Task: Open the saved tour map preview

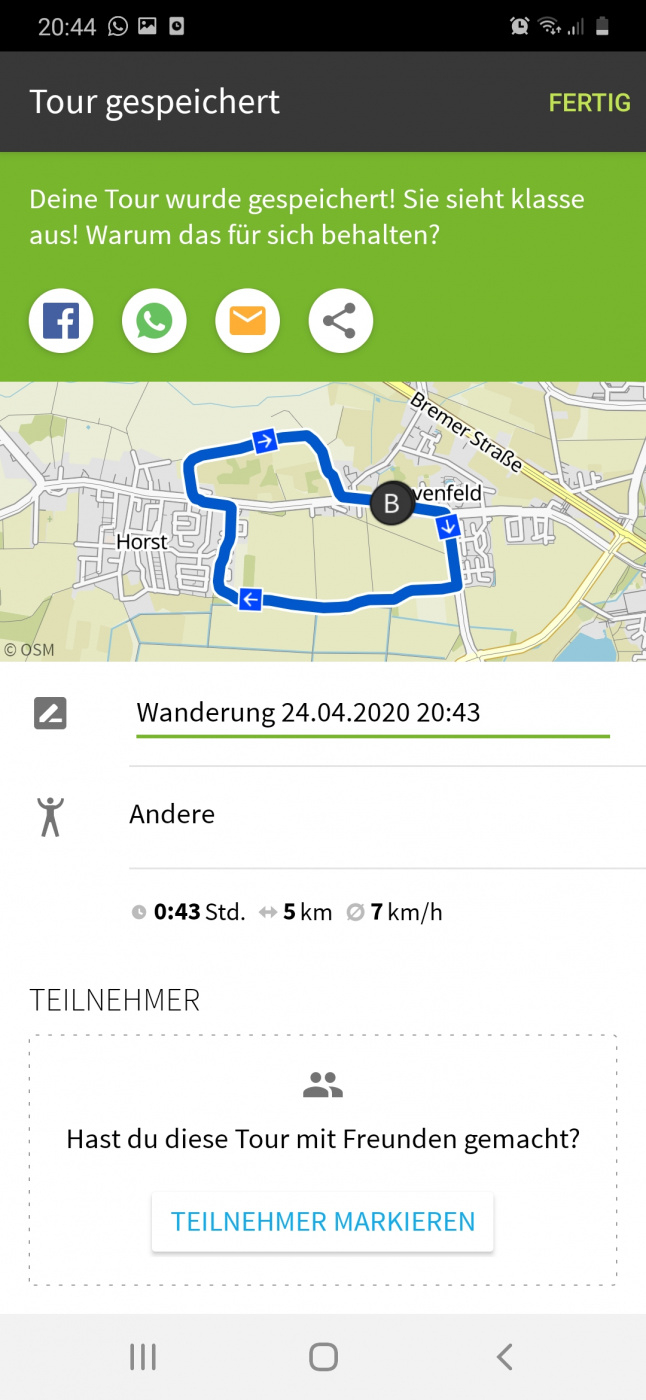Action: coord(323,520)
